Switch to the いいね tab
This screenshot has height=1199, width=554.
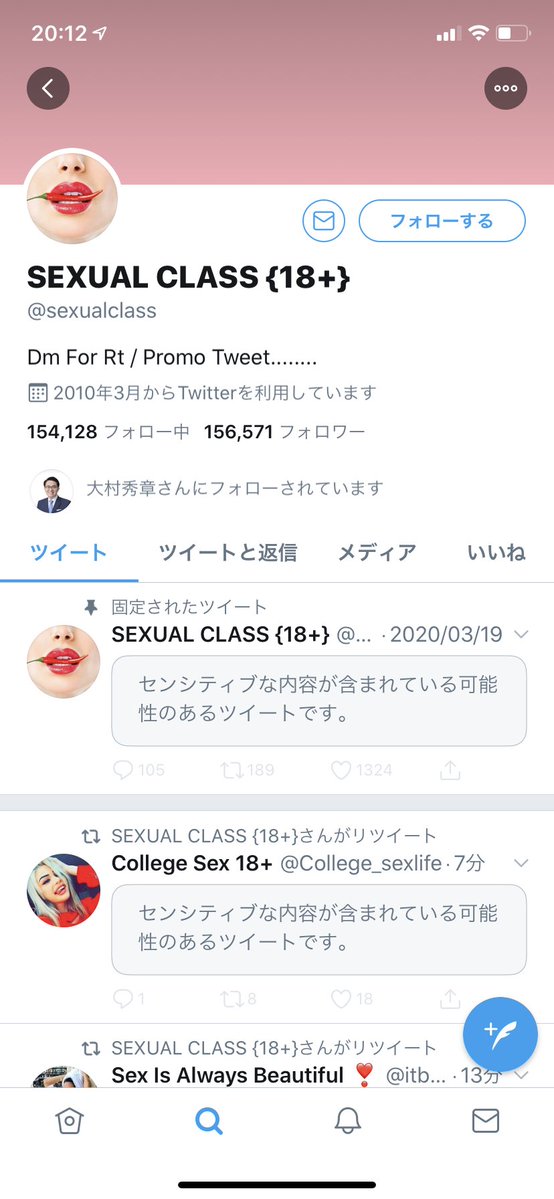[x=497, y=552]
